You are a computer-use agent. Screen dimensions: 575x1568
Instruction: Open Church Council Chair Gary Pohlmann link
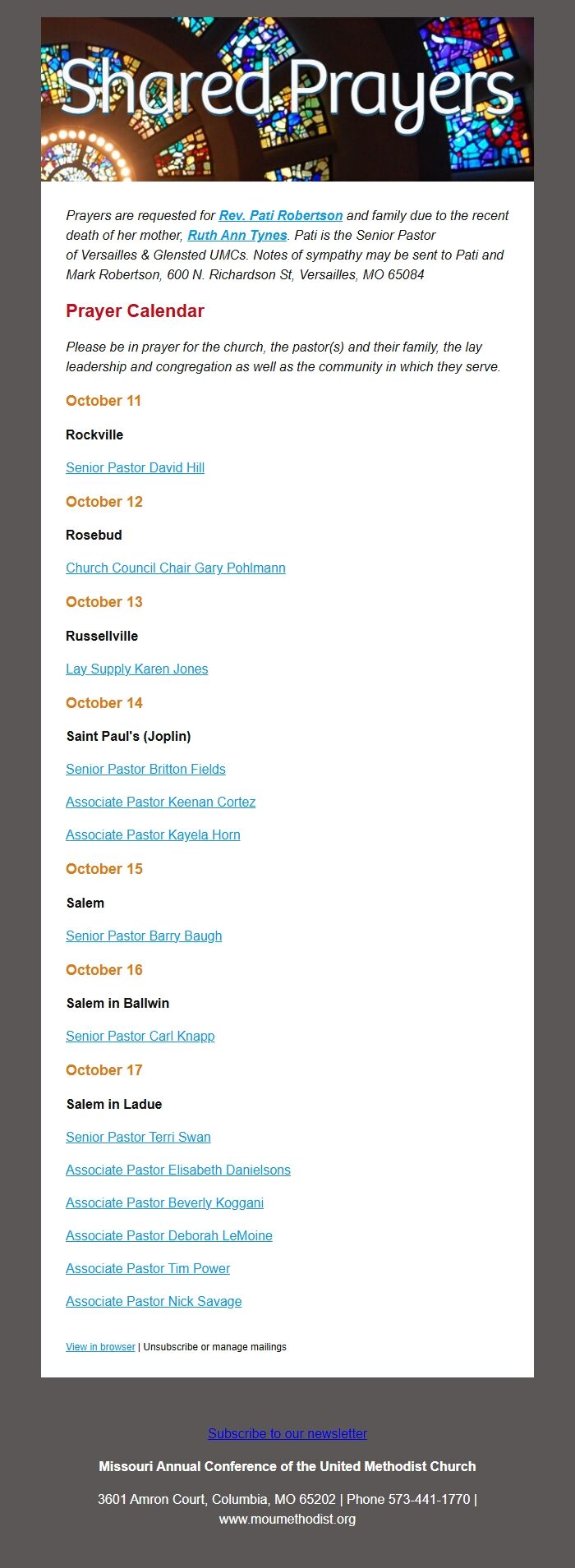176,568
